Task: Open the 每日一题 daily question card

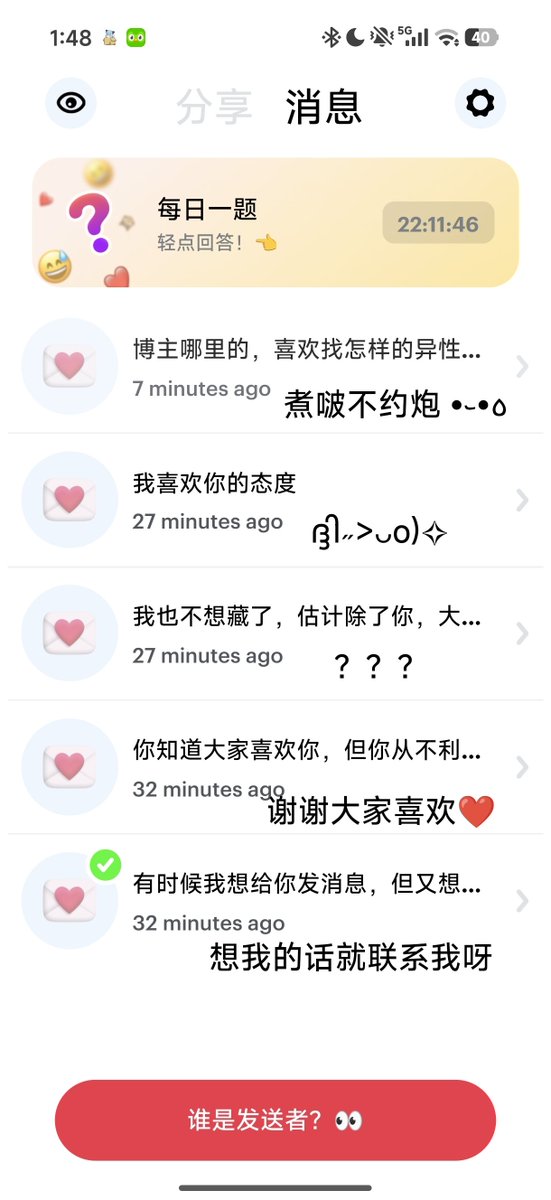Action: (276, 222)
